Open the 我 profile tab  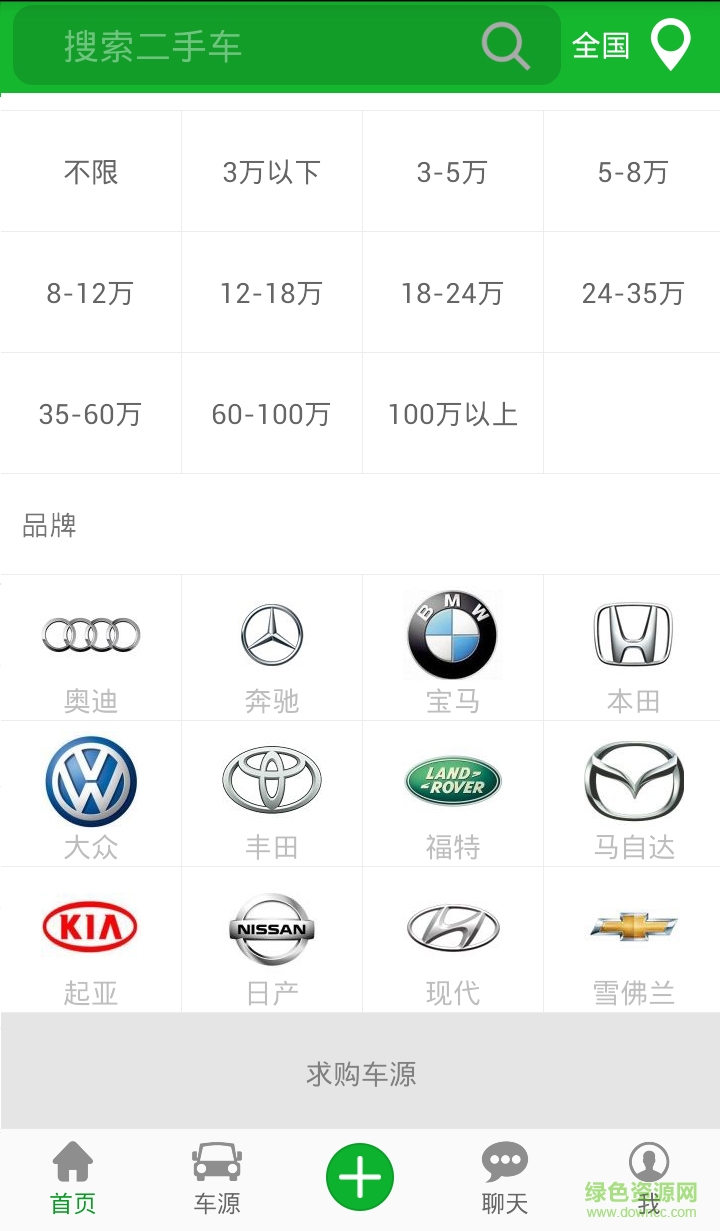649,1180
